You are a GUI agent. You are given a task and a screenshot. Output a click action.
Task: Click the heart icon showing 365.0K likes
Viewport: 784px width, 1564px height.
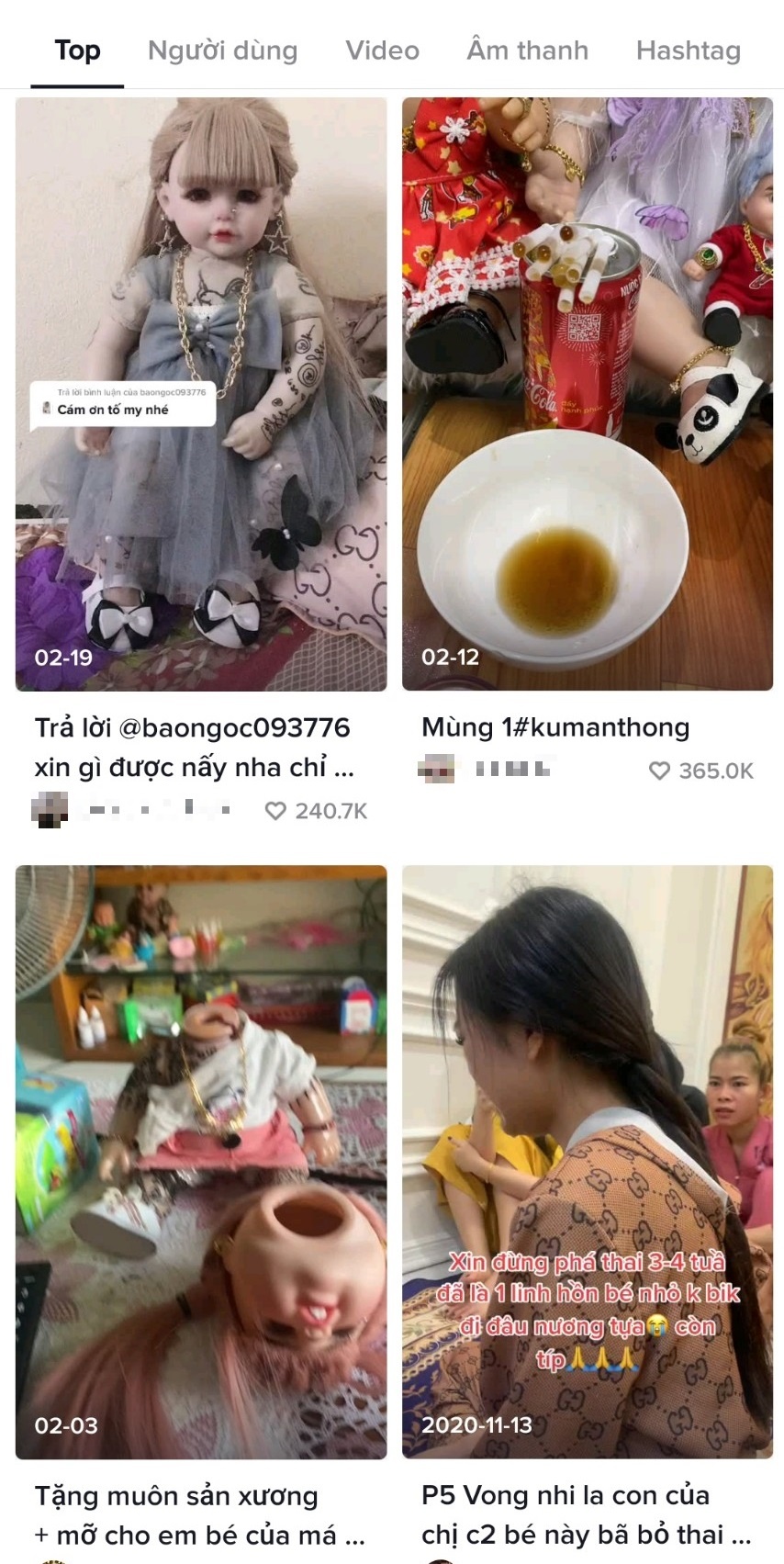pos(659,771)
